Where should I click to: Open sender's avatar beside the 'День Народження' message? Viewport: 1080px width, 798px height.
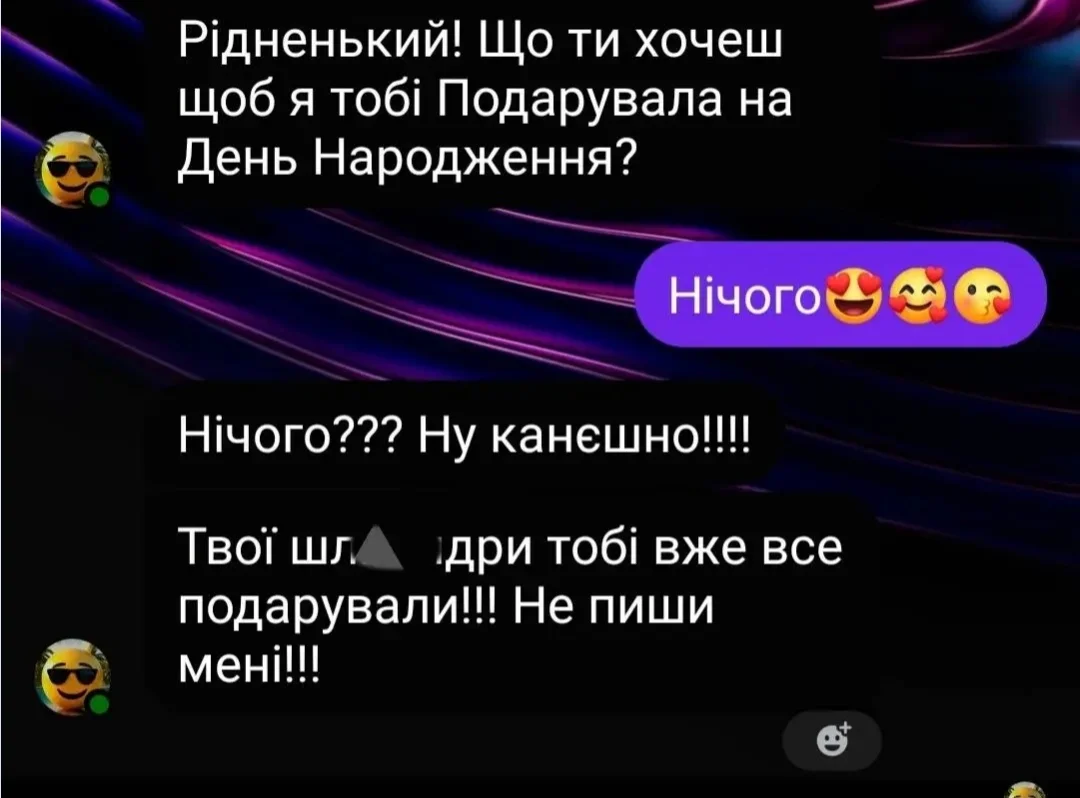[x=72, y=167]
